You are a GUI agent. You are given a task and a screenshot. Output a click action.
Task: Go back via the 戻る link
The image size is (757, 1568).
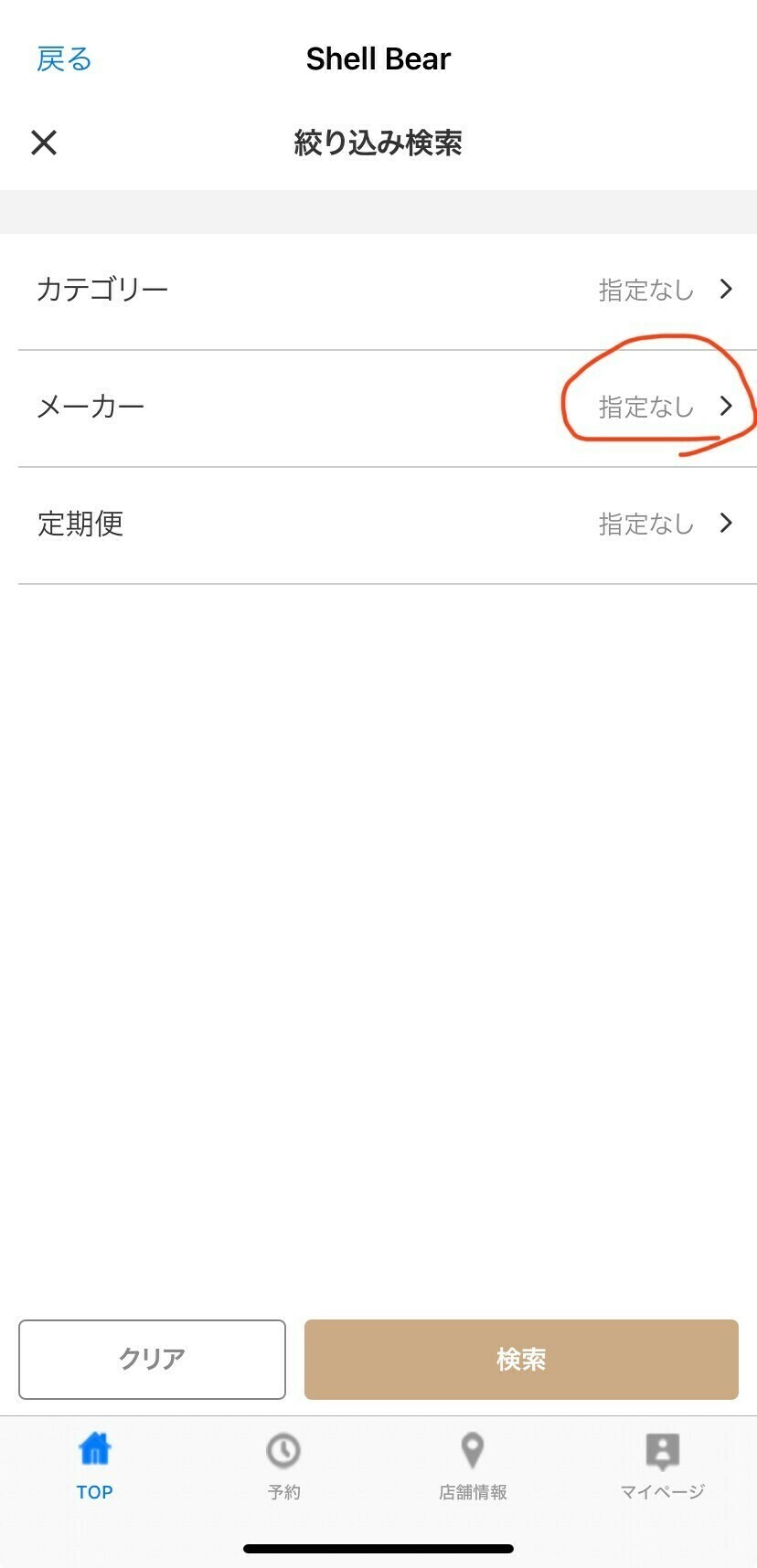64,59
